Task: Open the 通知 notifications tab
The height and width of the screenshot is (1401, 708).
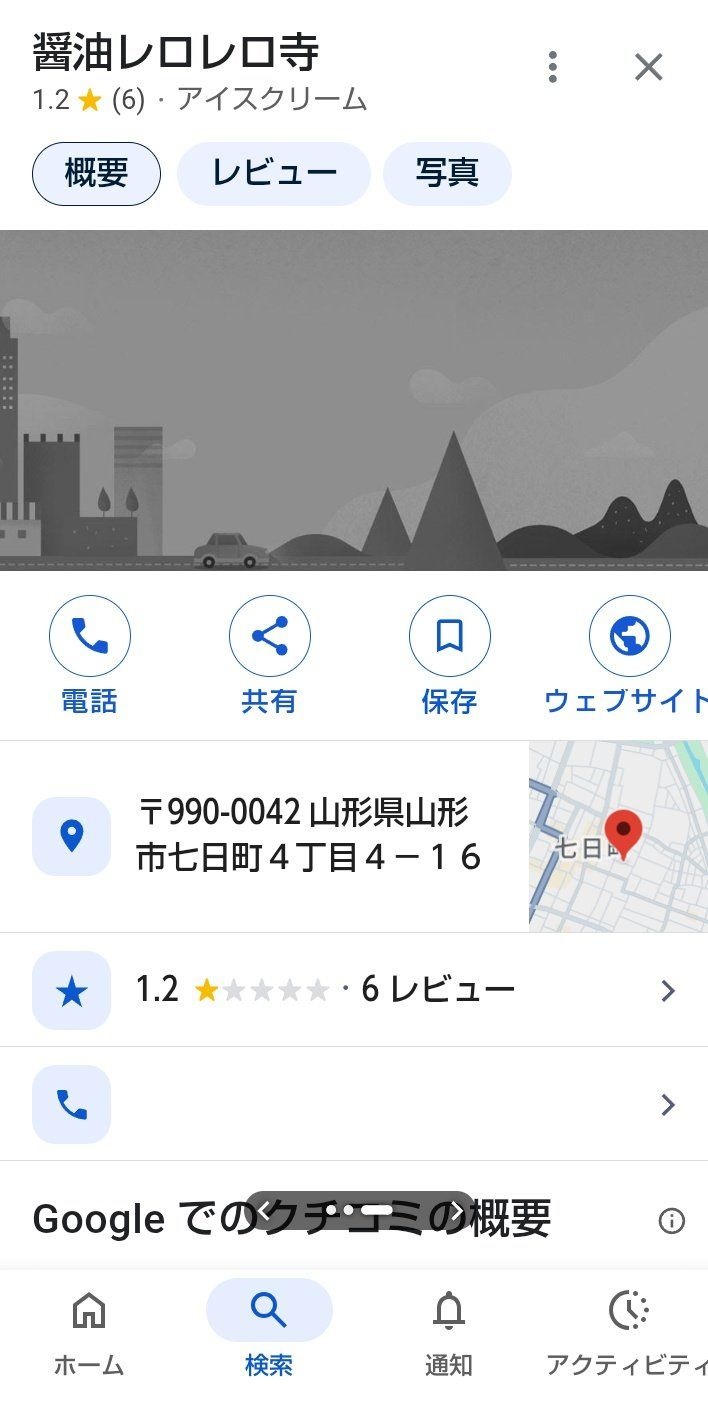Action: coord(449,1330)
